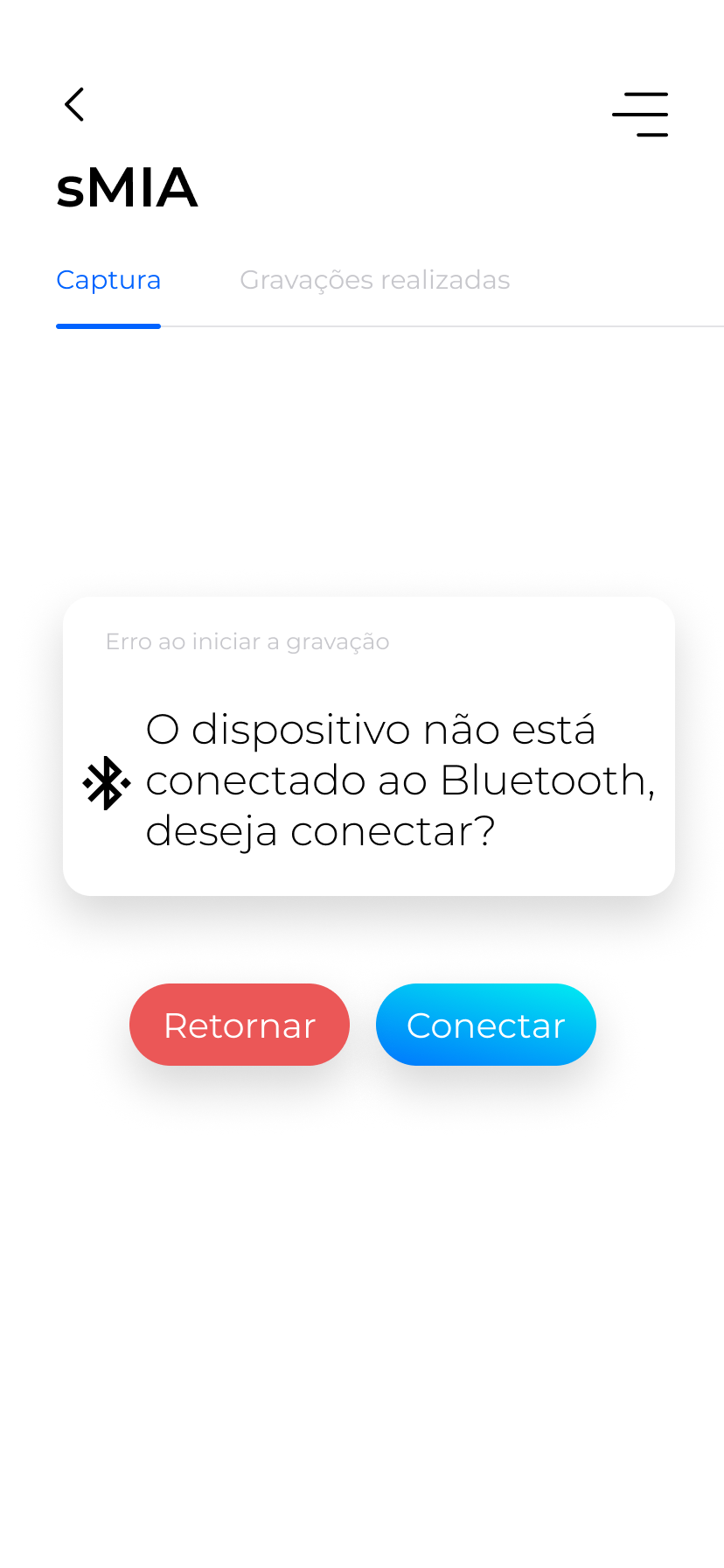Screen dimensions: 724x1568
Task: Select the Captura tab
Action: (108, 280)
